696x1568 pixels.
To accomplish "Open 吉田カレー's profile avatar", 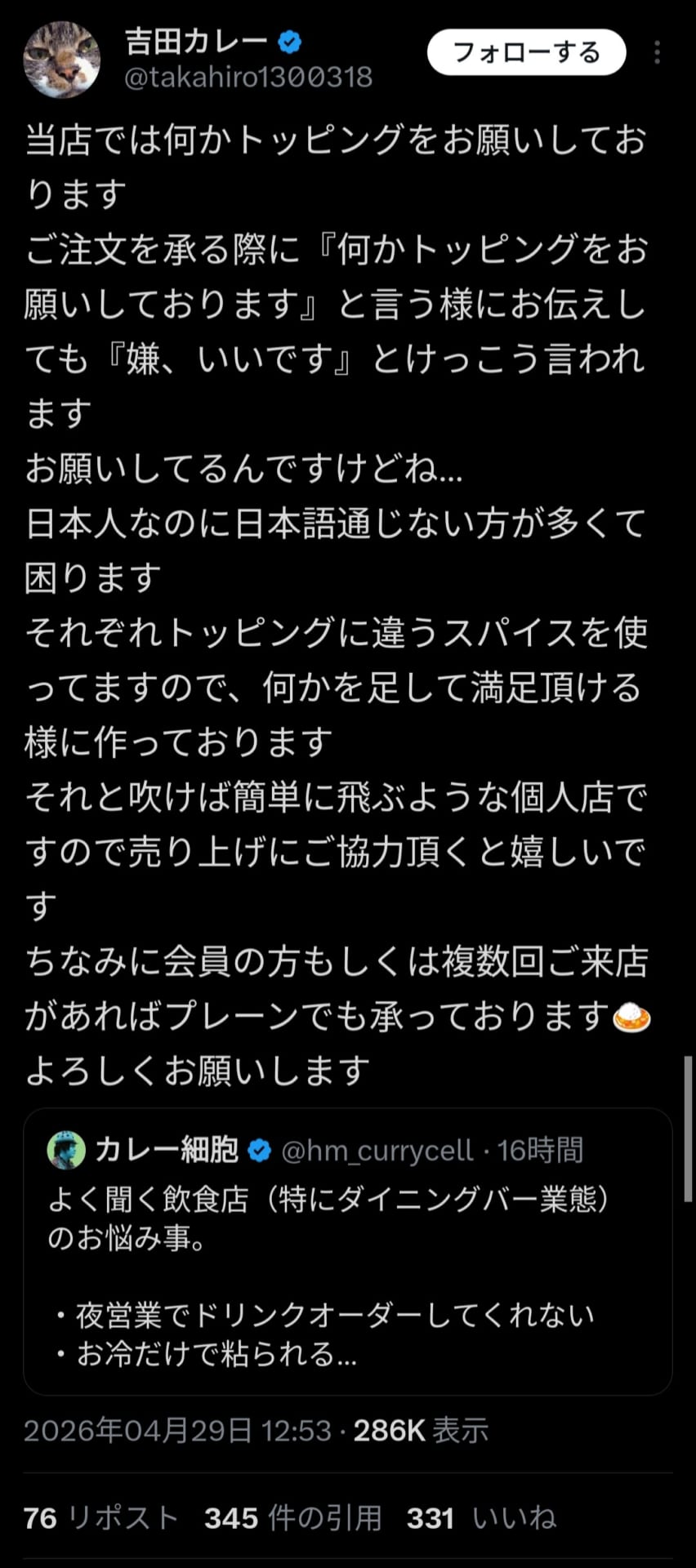I will tap(62, 60).
